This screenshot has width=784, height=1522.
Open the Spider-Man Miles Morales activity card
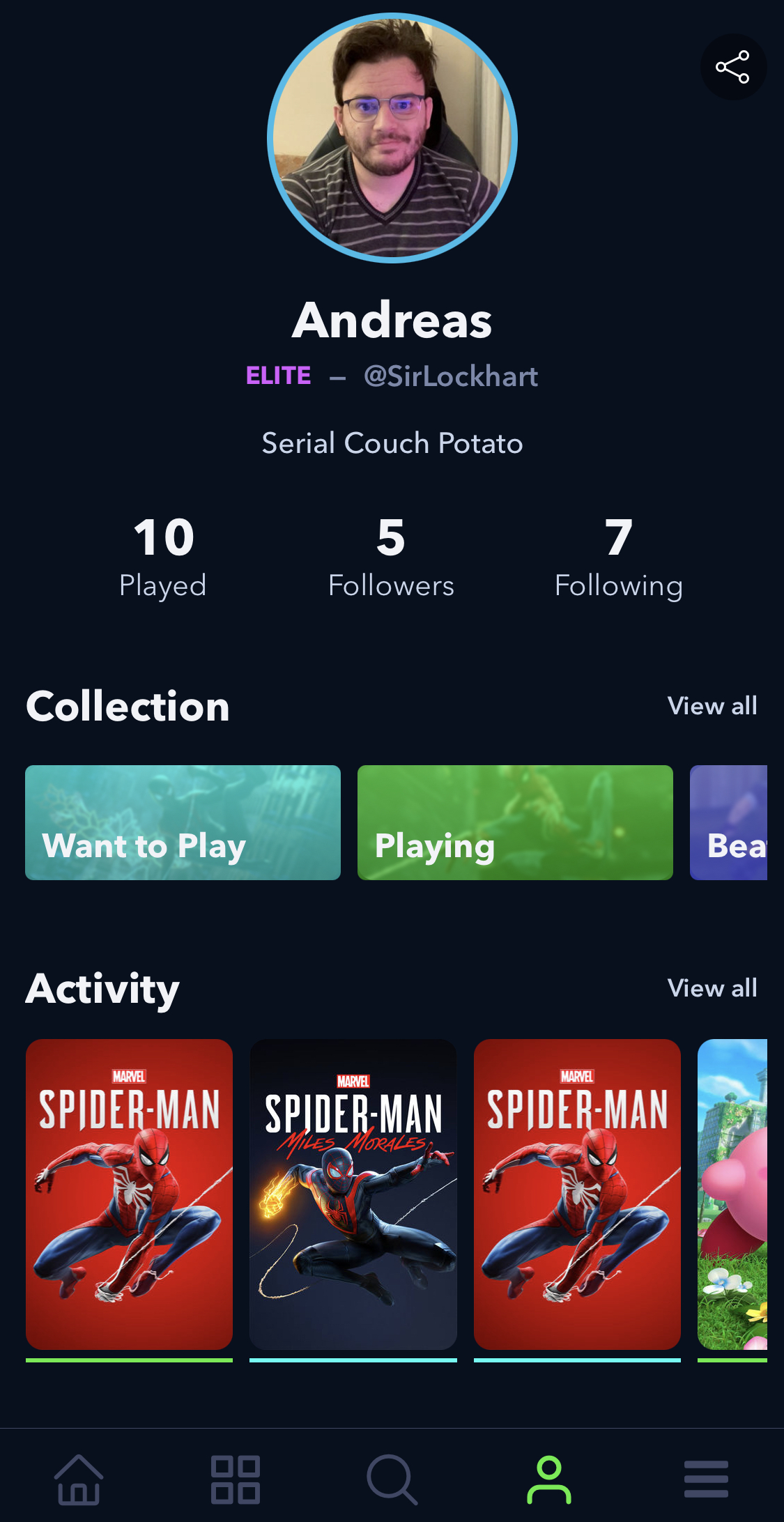tap(353, 1194)
